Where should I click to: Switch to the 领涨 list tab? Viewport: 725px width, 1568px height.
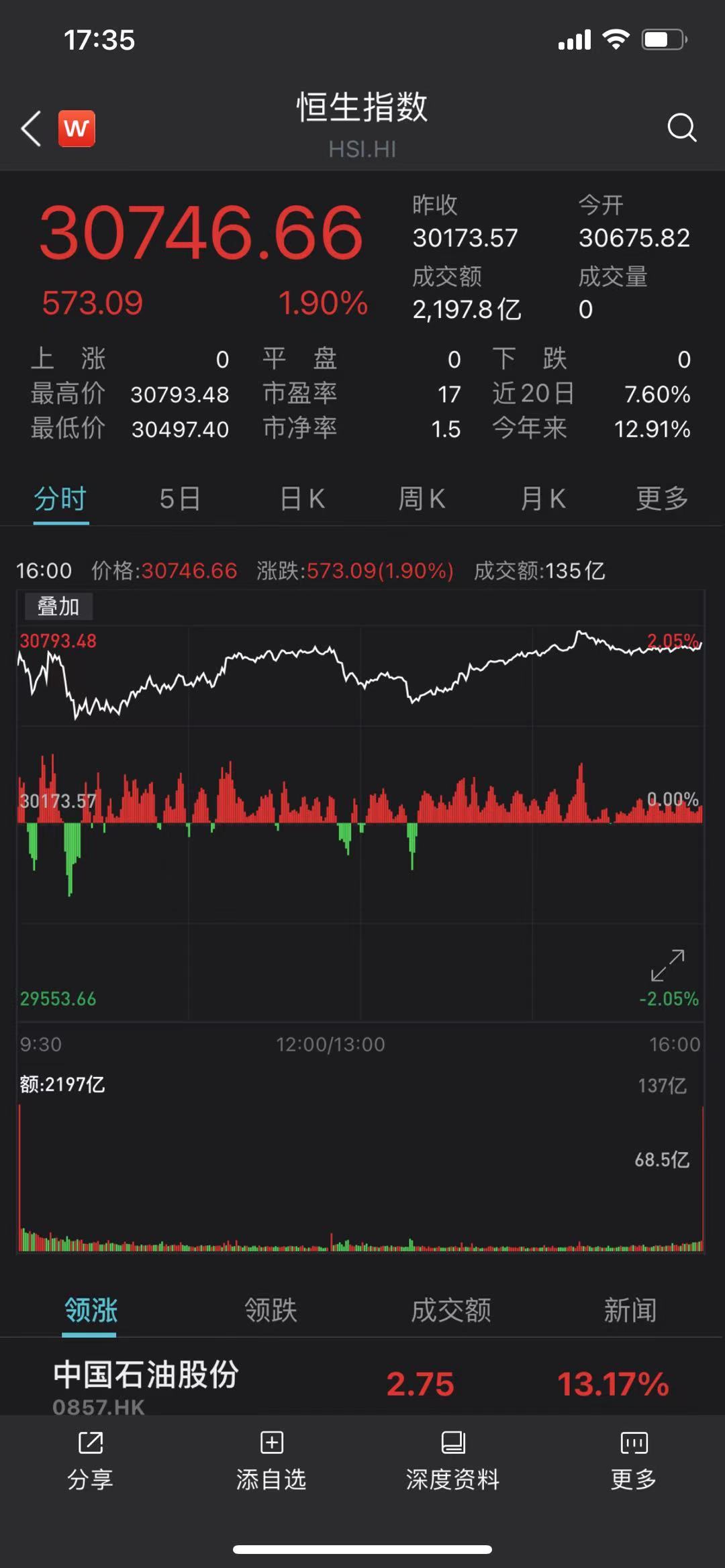pyautogui.click(x=91, y=1310)
